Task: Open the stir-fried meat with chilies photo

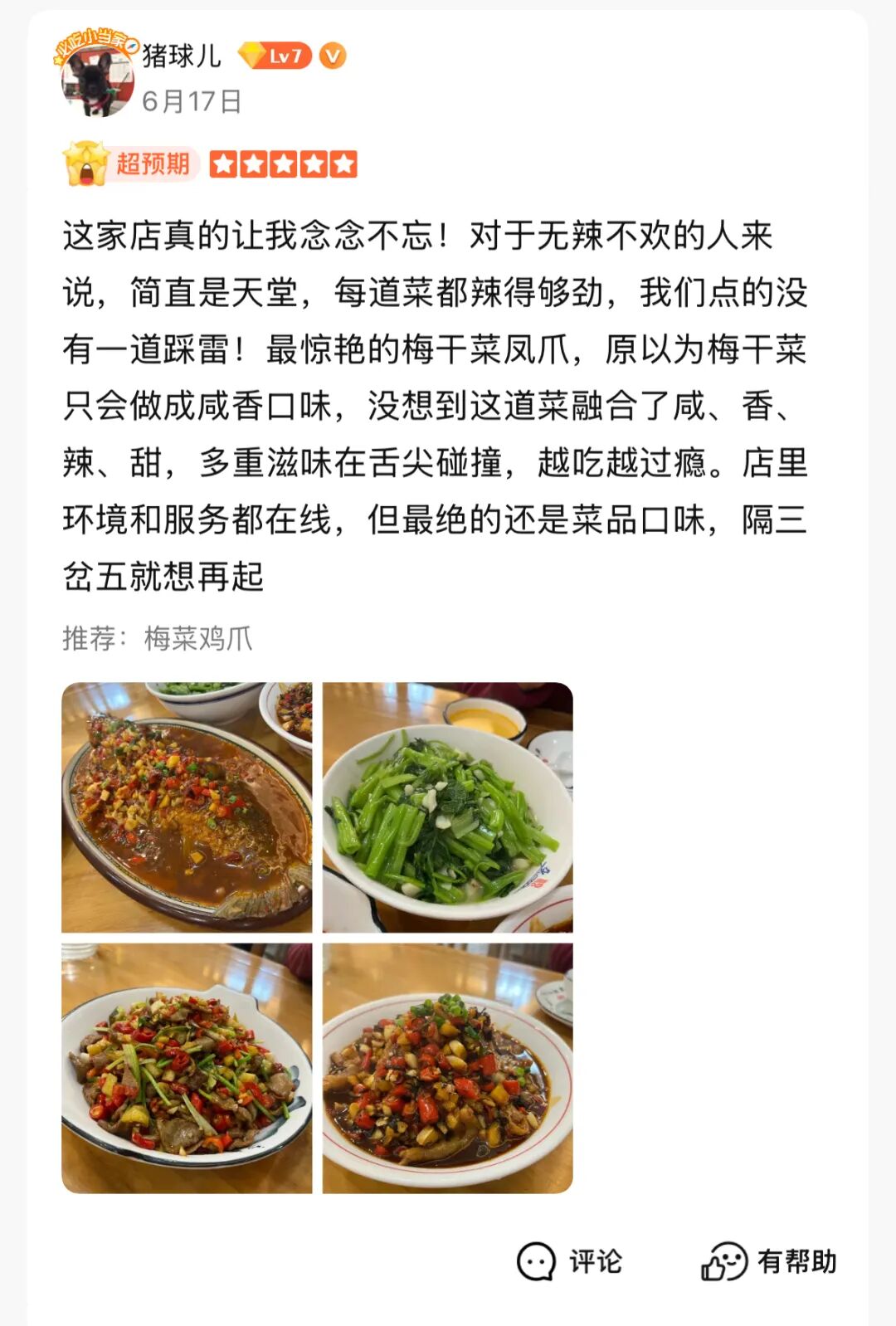Action: [187, 1068]
